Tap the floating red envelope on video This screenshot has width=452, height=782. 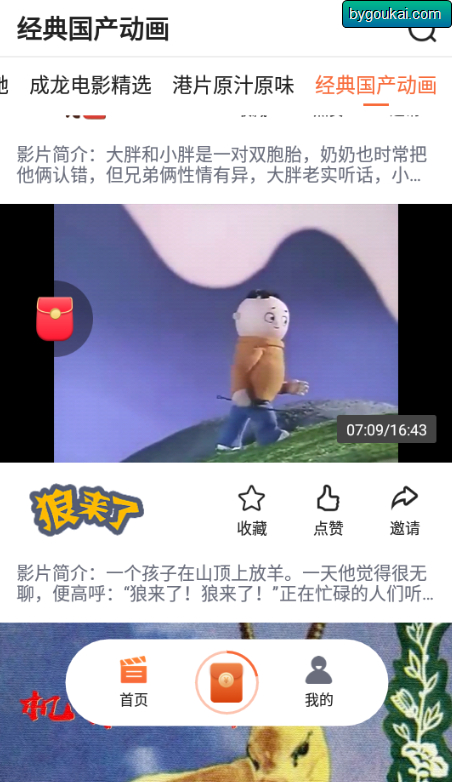pyautogui.click(x=55, y=319)
